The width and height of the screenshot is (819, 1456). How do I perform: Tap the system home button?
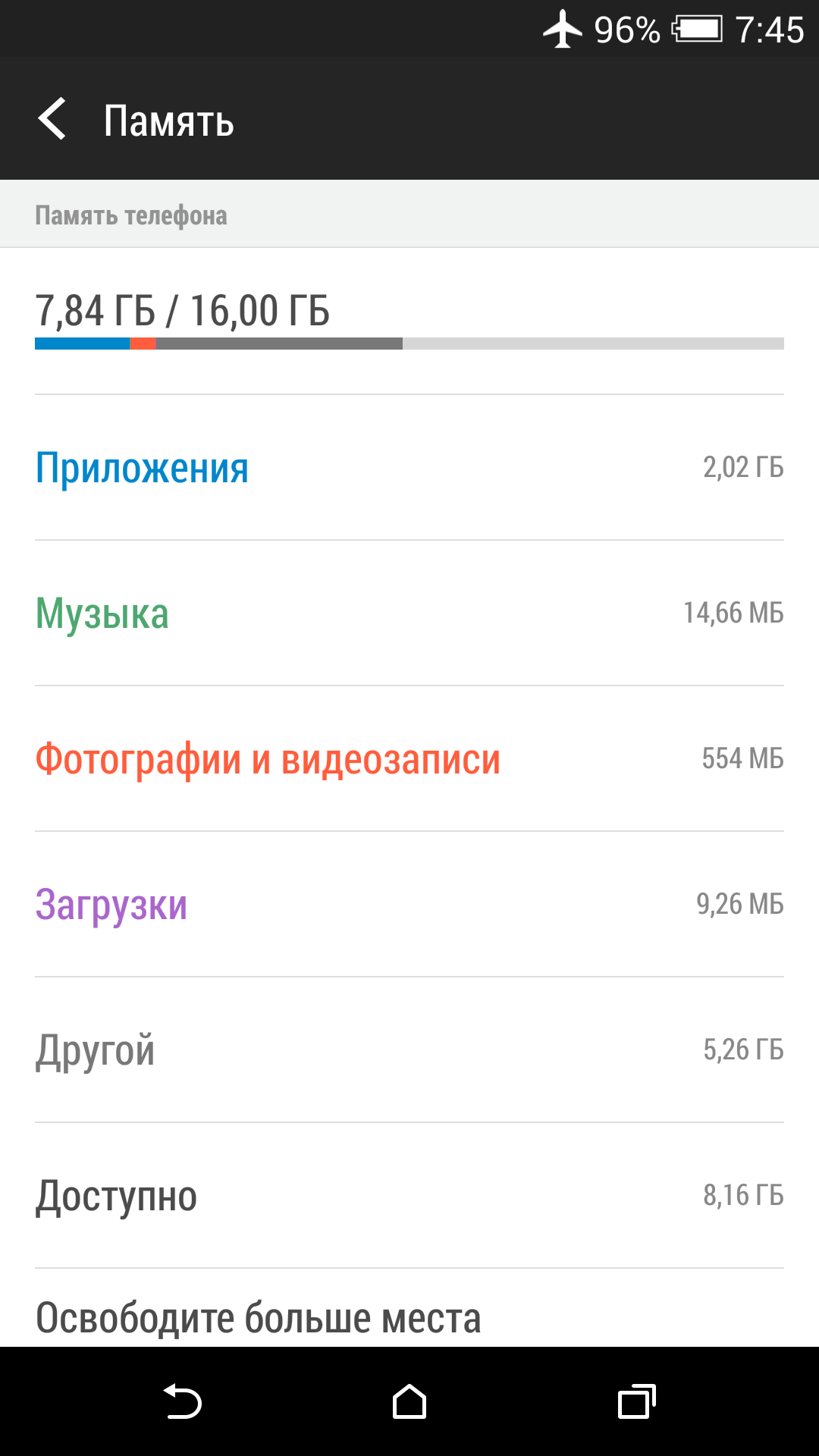[x=409, y=1401]
